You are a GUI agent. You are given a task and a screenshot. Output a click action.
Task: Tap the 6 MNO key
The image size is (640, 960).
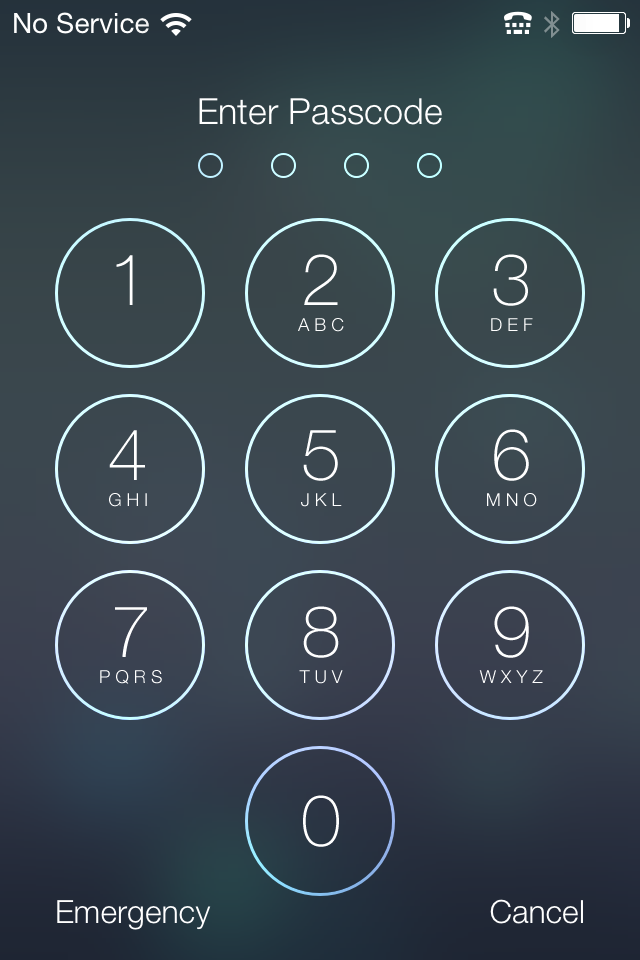click(510, 469)
